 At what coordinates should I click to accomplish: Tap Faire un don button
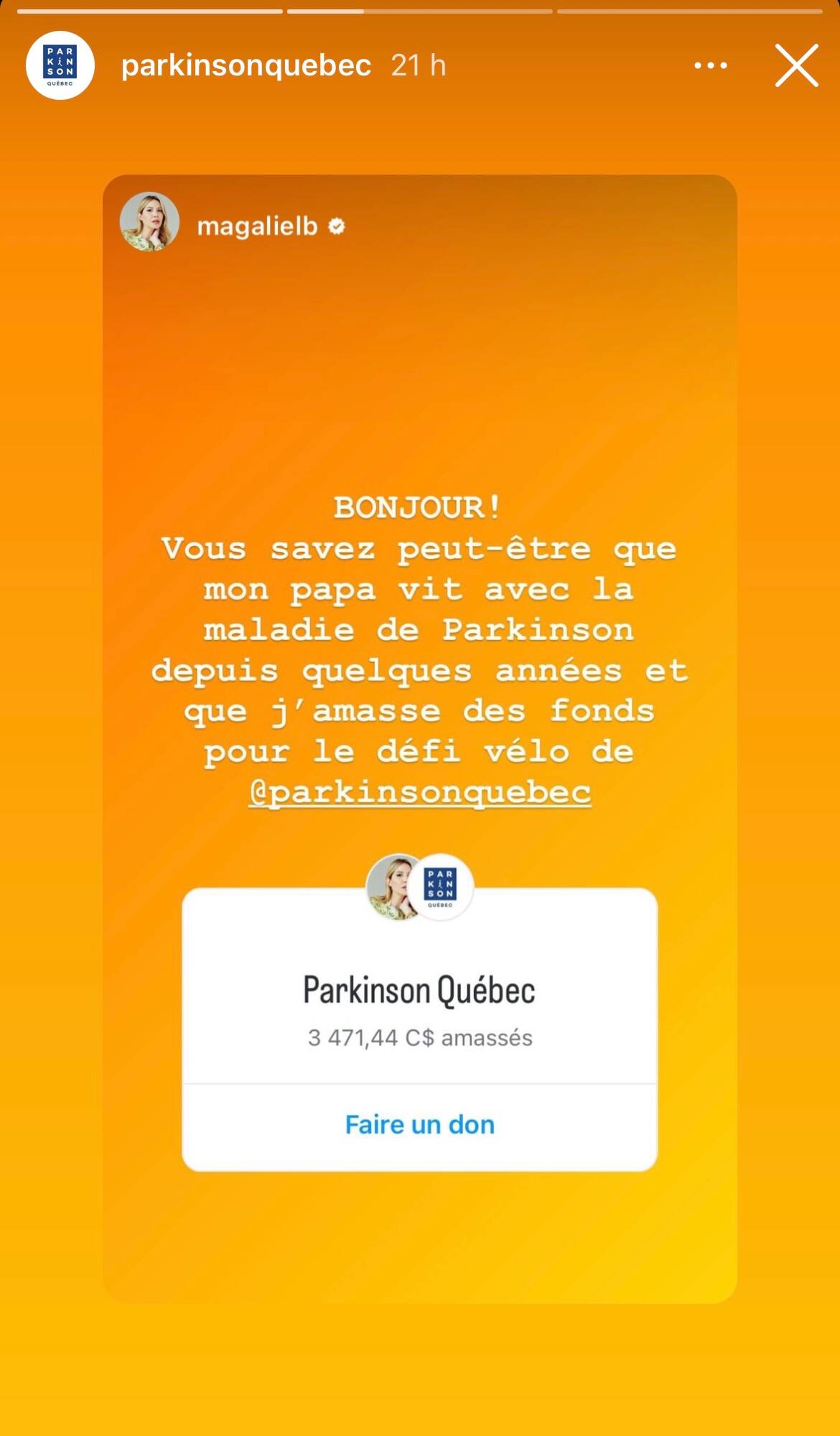419,1124
